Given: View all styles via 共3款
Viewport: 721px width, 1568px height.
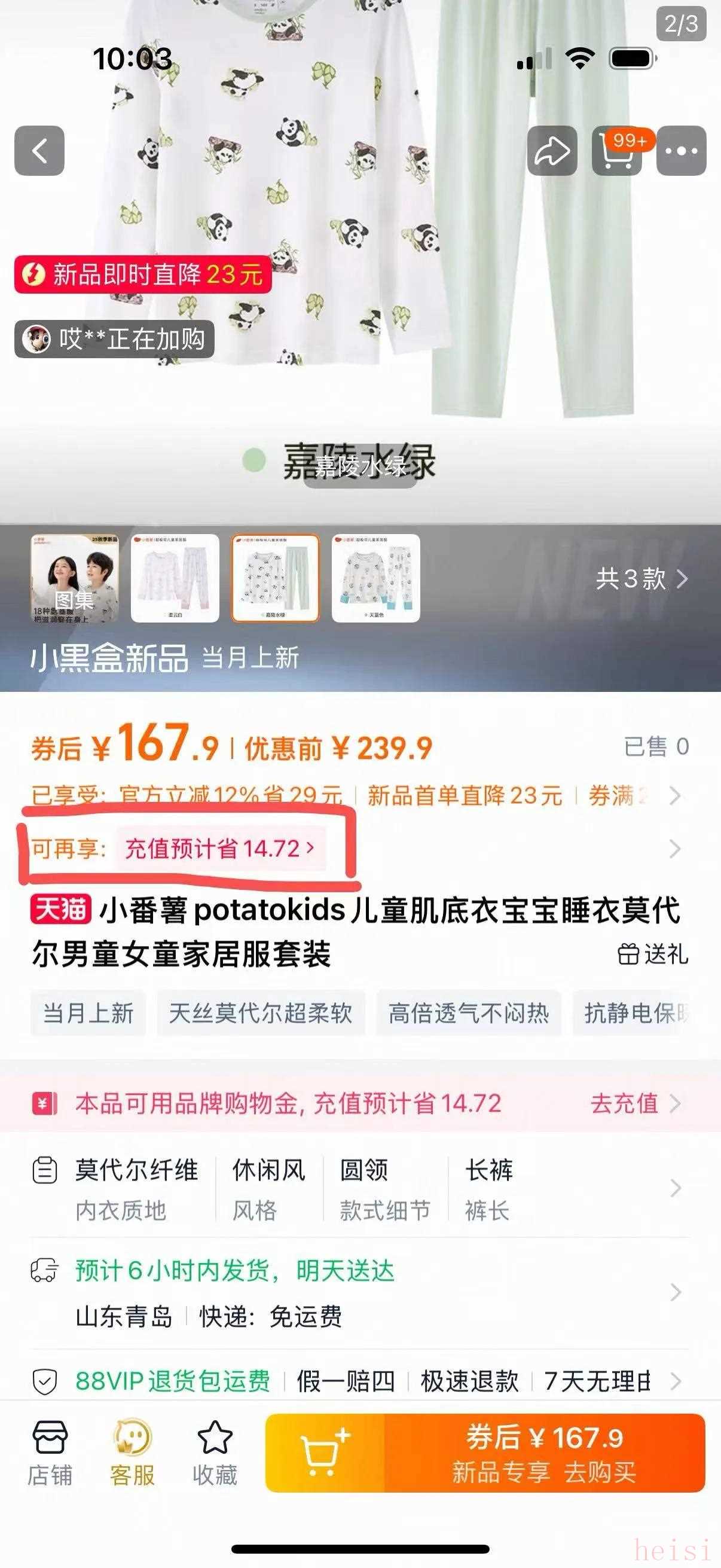Looking at the screenshot, I should (x=641, y=579).
